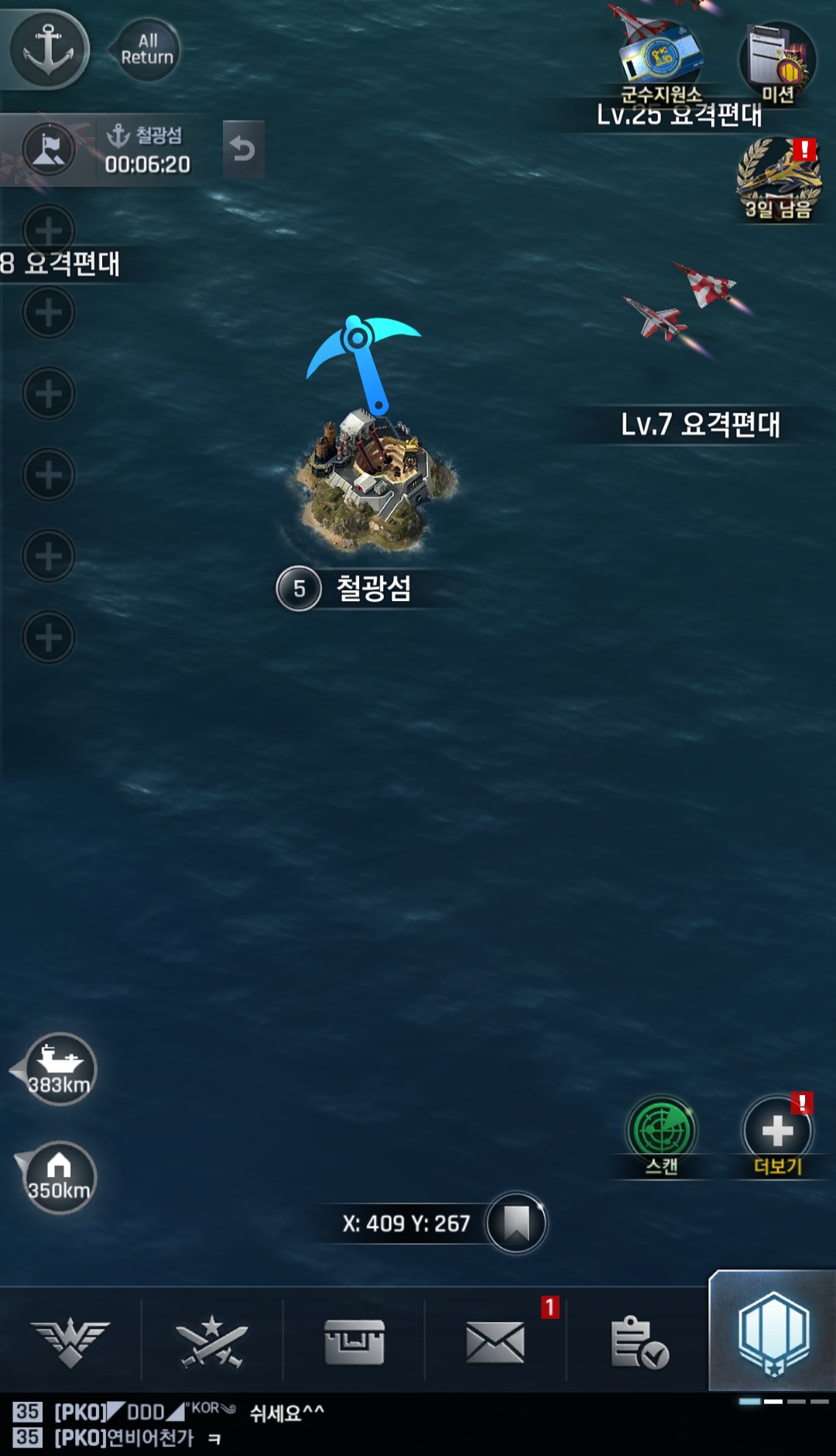Open the anchor fleet panel
Image resolution: width=836 pixels, height=1456 pixels.
tap(48, 49)
